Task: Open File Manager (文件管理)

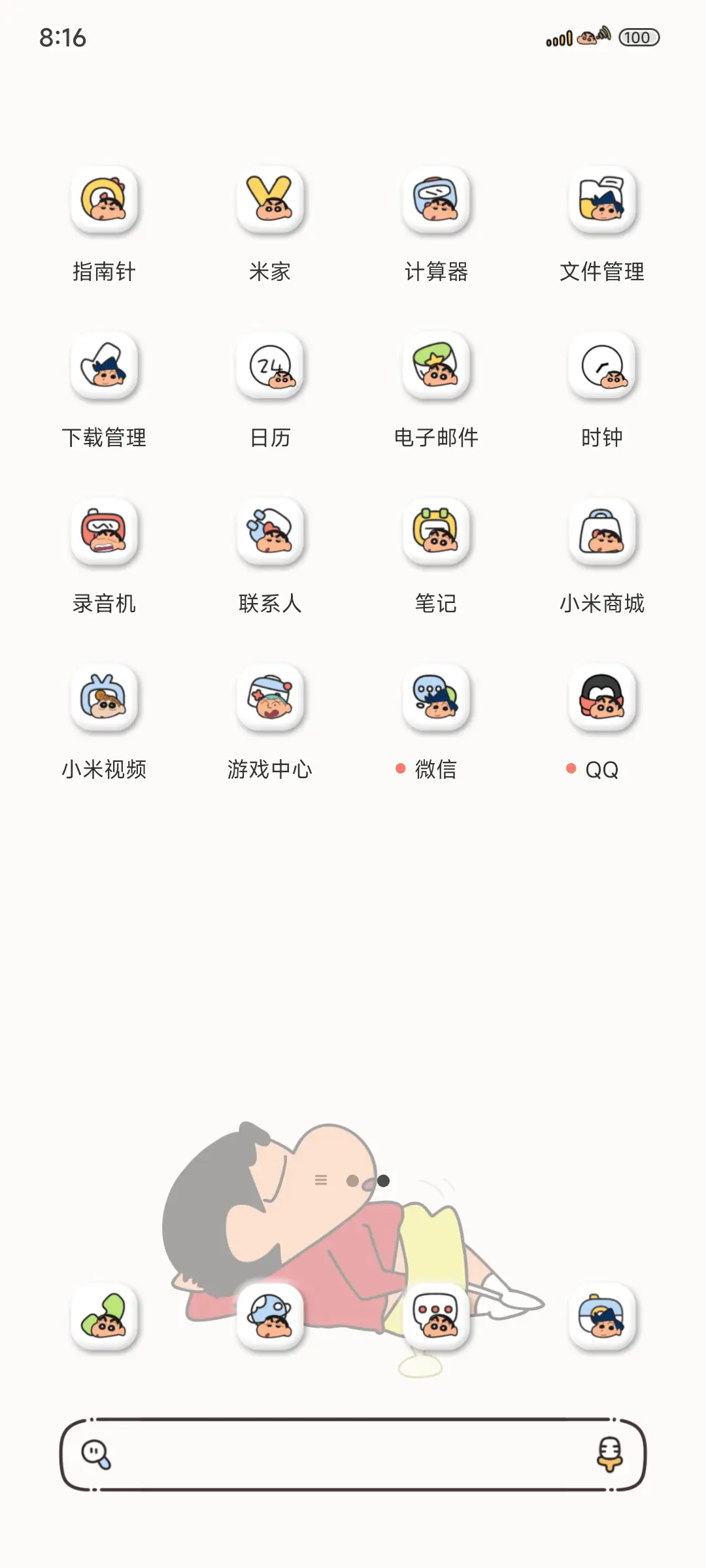Action: click(603, 203)
